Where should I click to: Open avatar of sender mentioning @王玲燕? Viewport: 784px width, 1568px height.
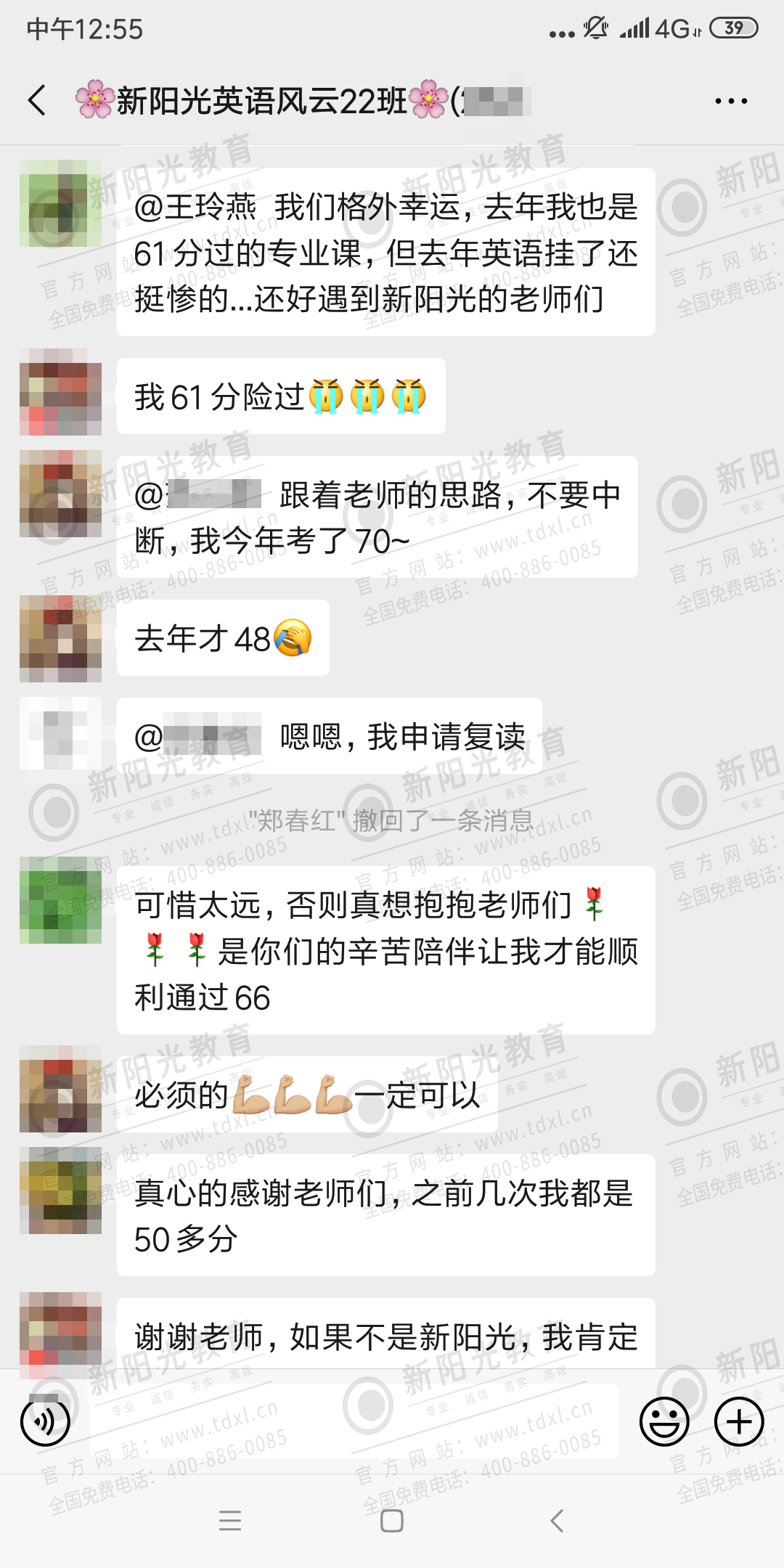pyautogui.click(x=60, y=203)
